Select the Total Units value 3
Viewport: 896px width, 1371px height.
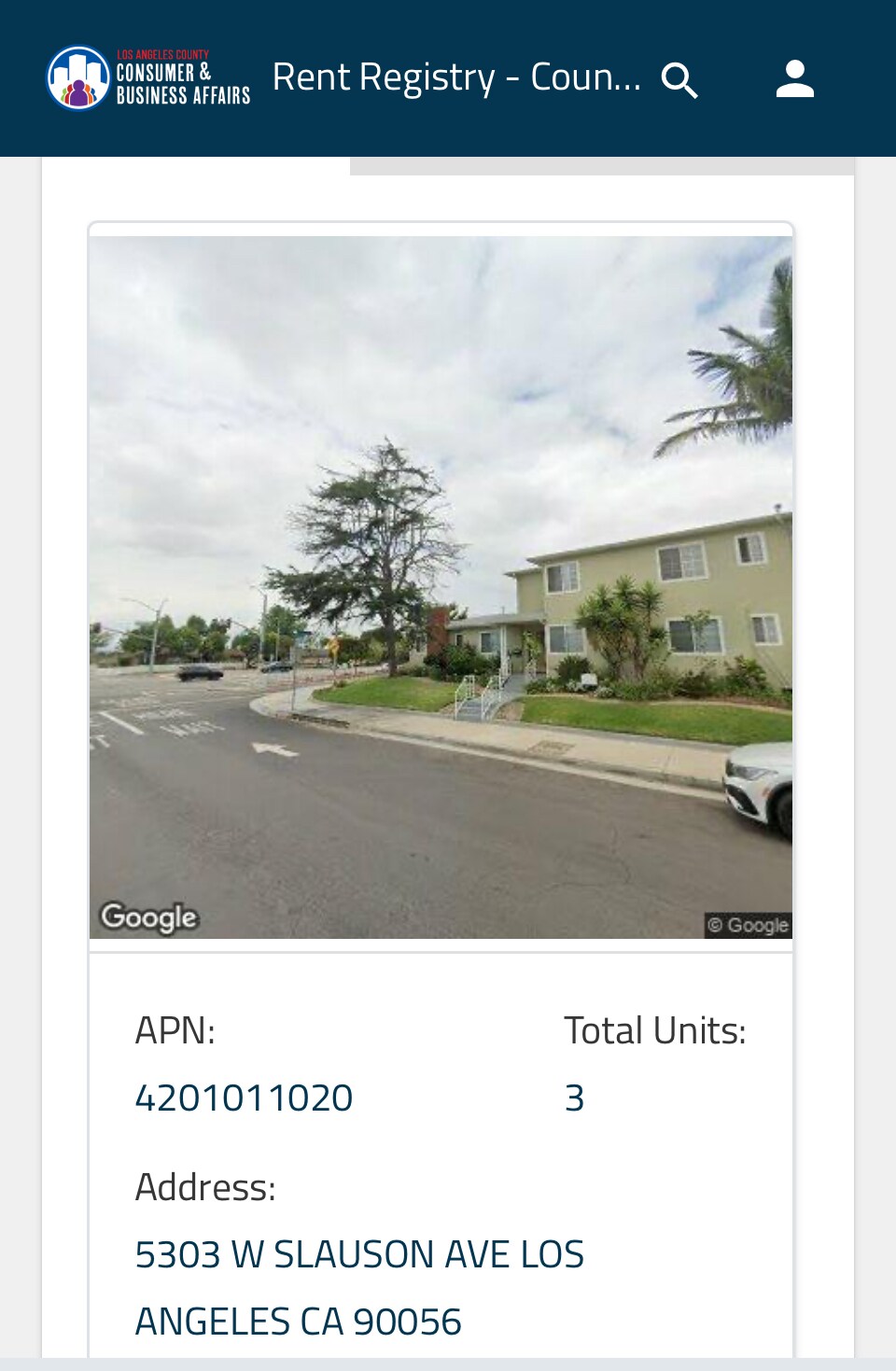[574, 1098]
